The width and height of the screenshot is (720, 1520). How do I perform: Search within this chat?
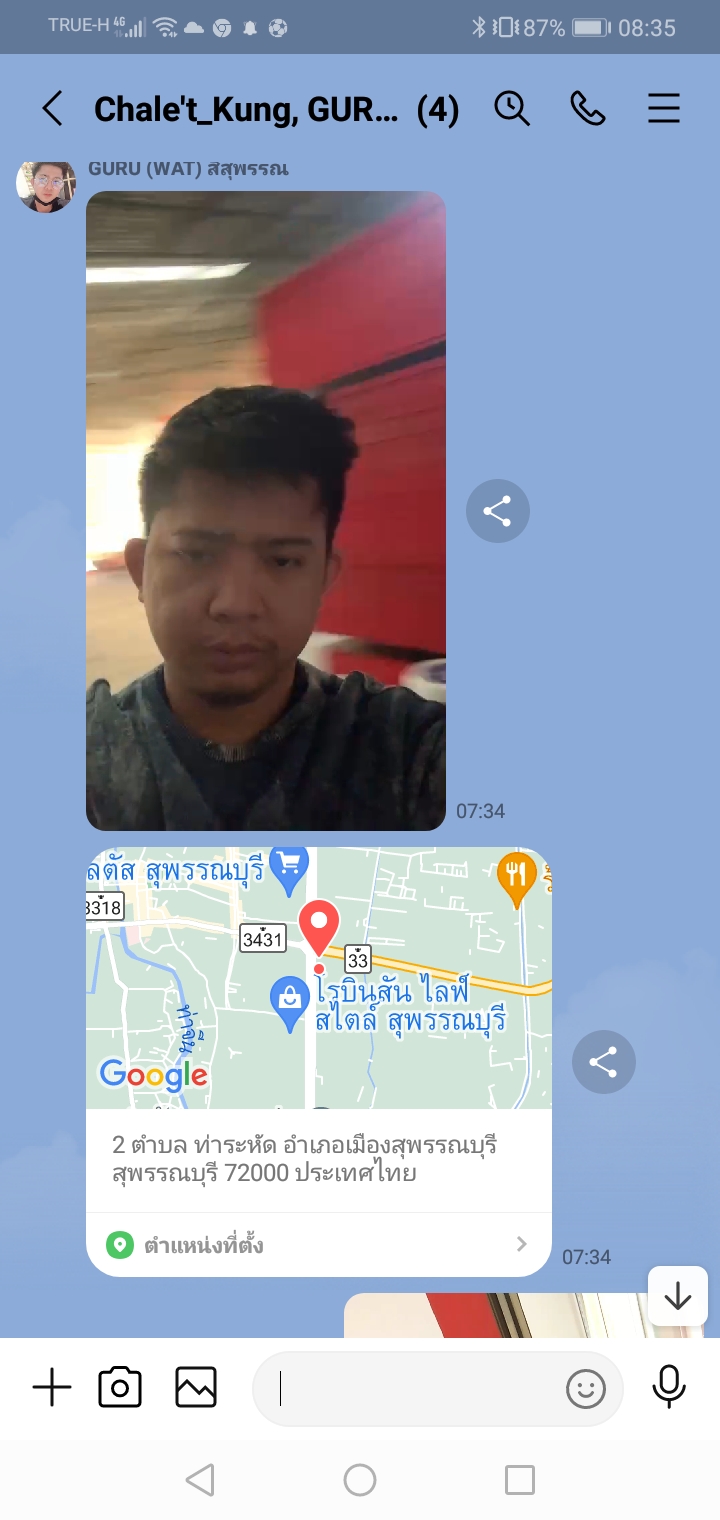click(x=512, y=108)
